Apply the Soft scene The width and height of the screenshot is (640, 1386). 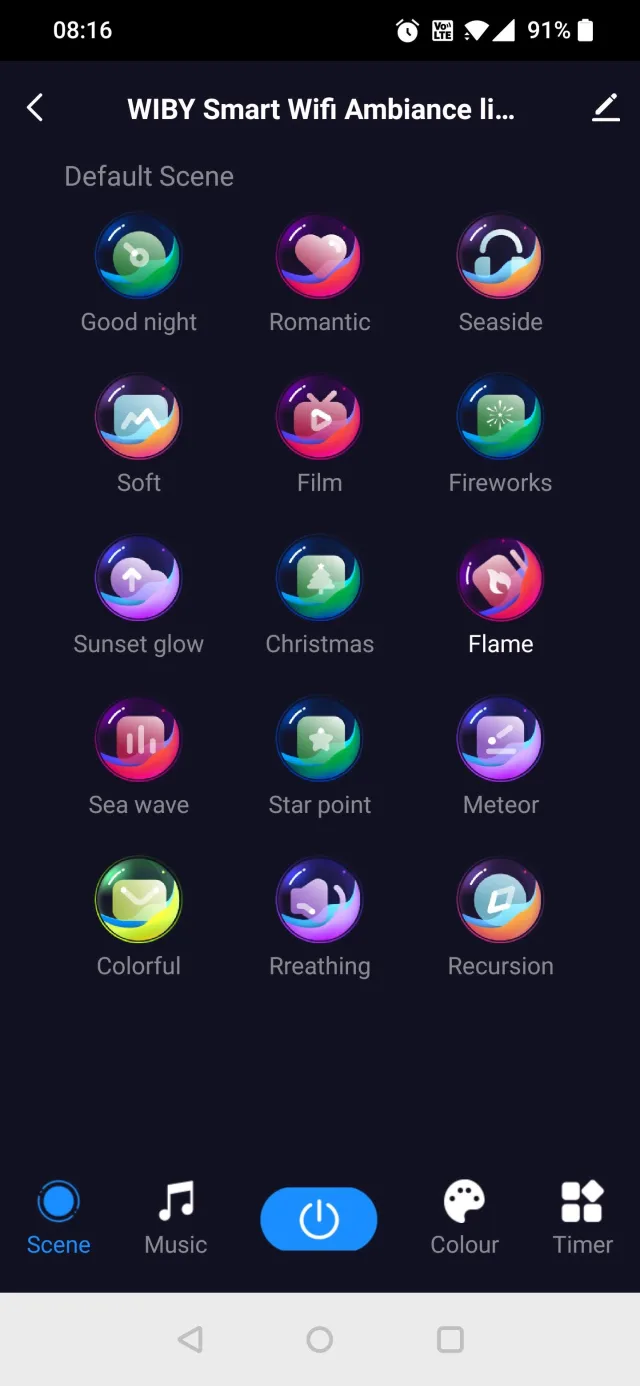(139, 419)
